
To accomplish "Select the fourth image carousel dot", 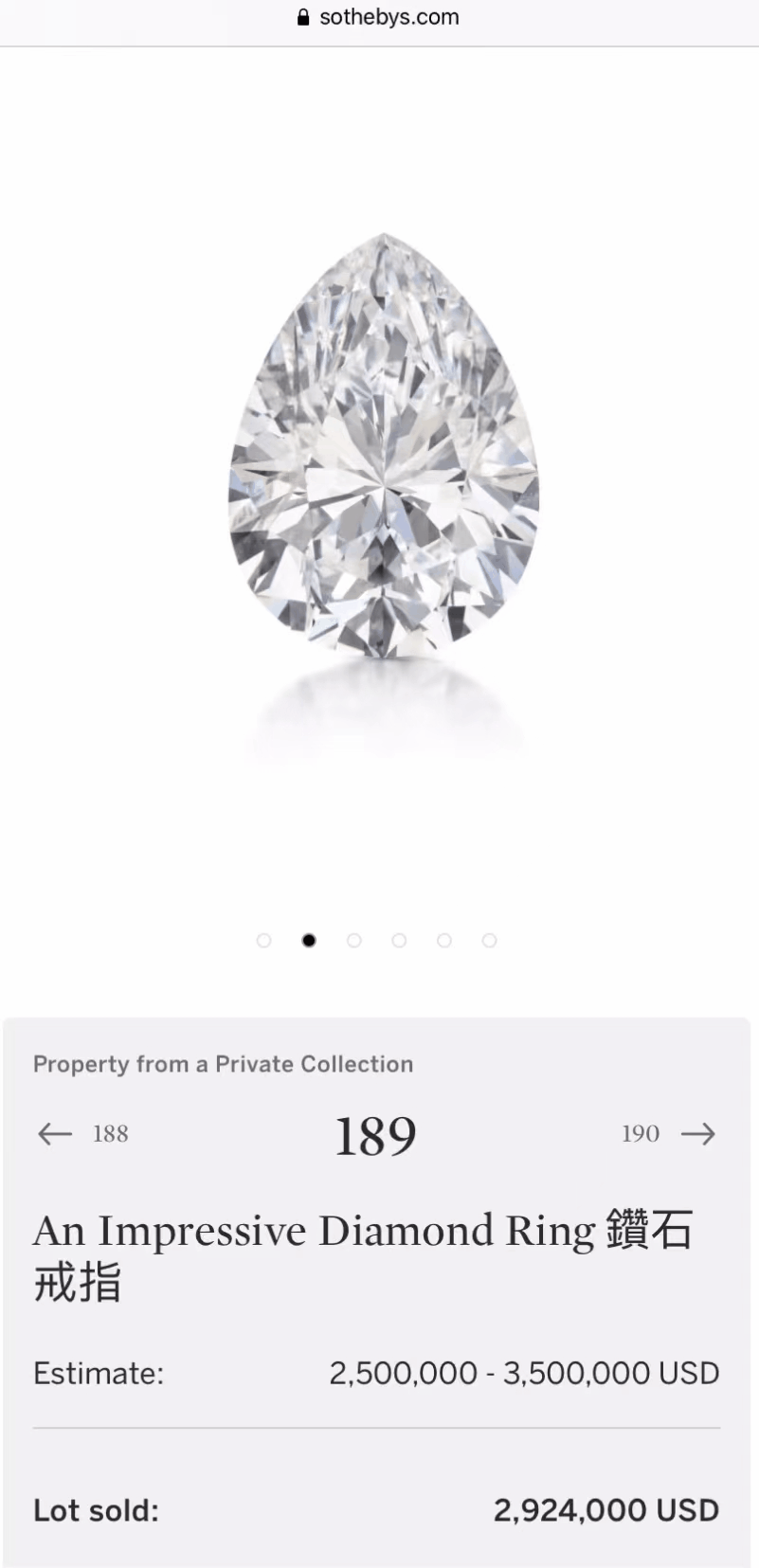I will click(x=399, y=941).
